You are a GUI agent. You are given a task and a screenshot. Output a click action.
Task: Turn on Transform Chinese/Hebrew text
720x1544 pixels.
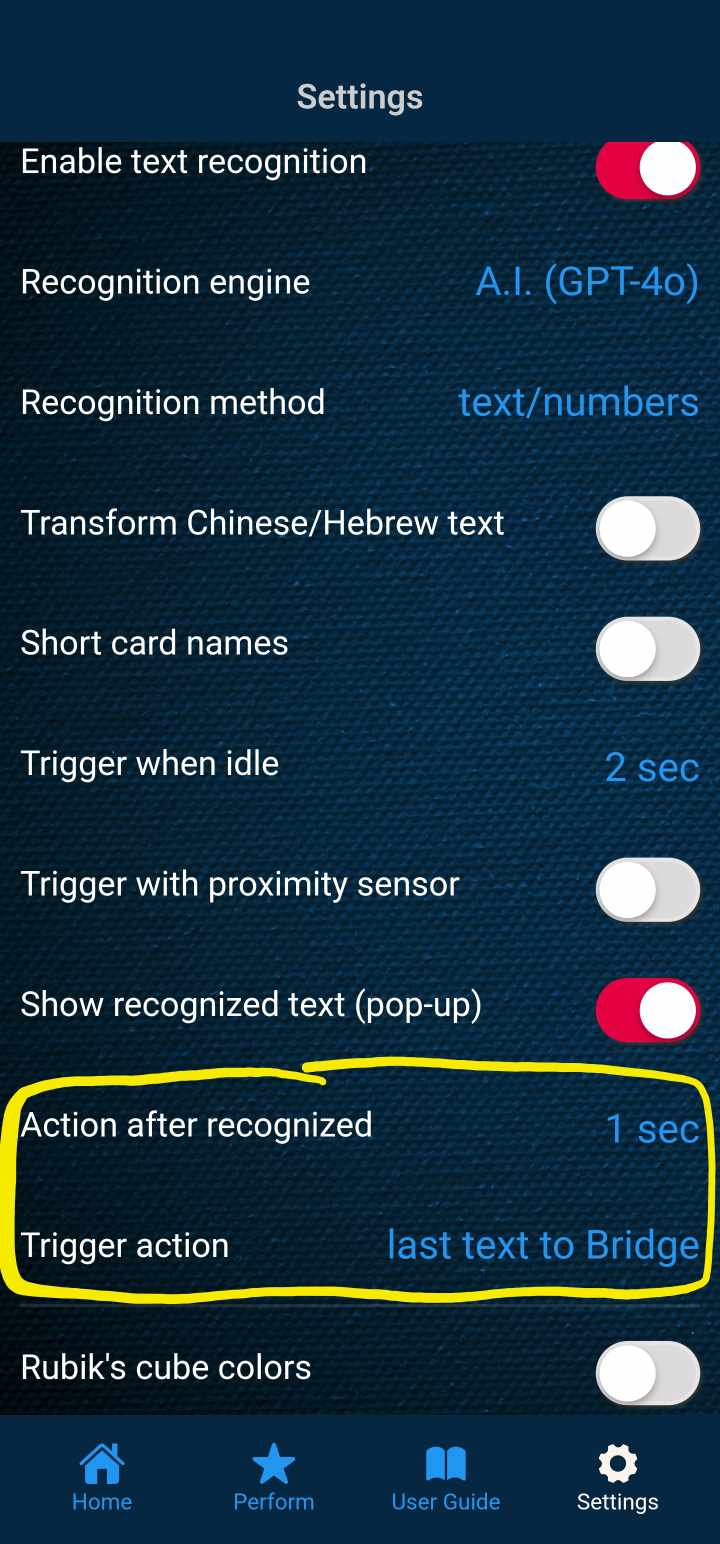[x=647, y=528]
